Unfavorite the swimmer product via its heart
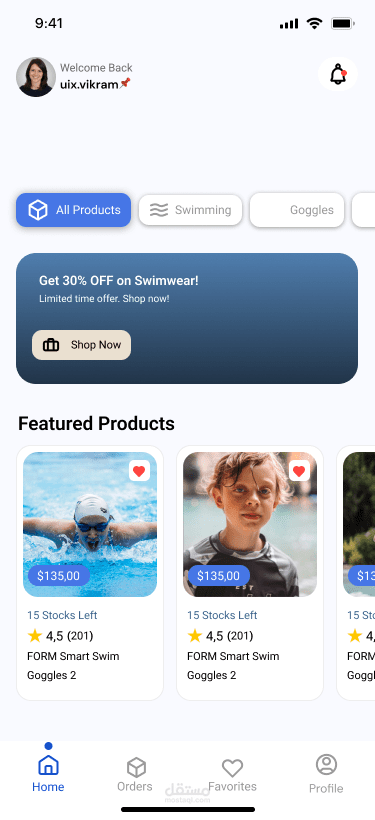The height and width of the screenshot is (820, 375). tap(139, 471)
